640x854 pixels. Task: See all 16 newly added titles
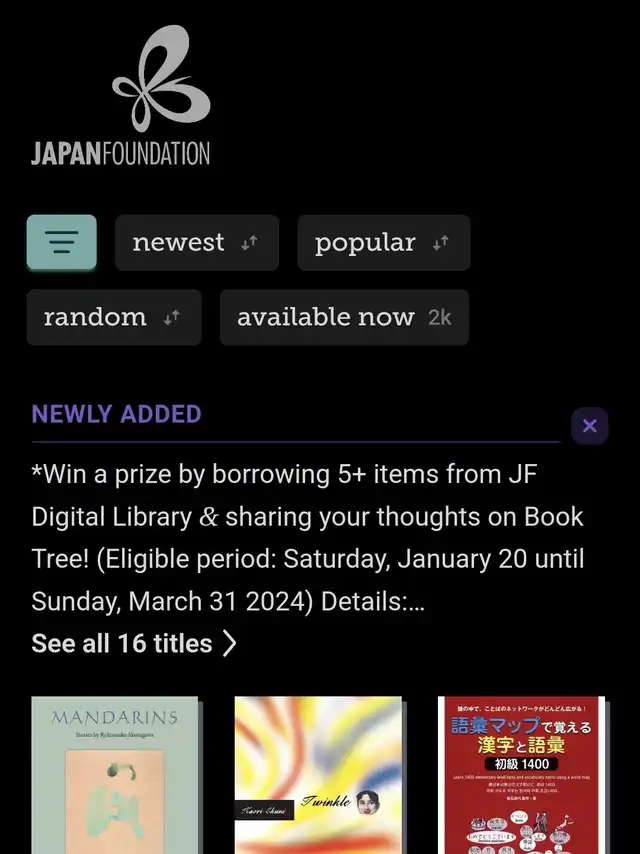133,643
